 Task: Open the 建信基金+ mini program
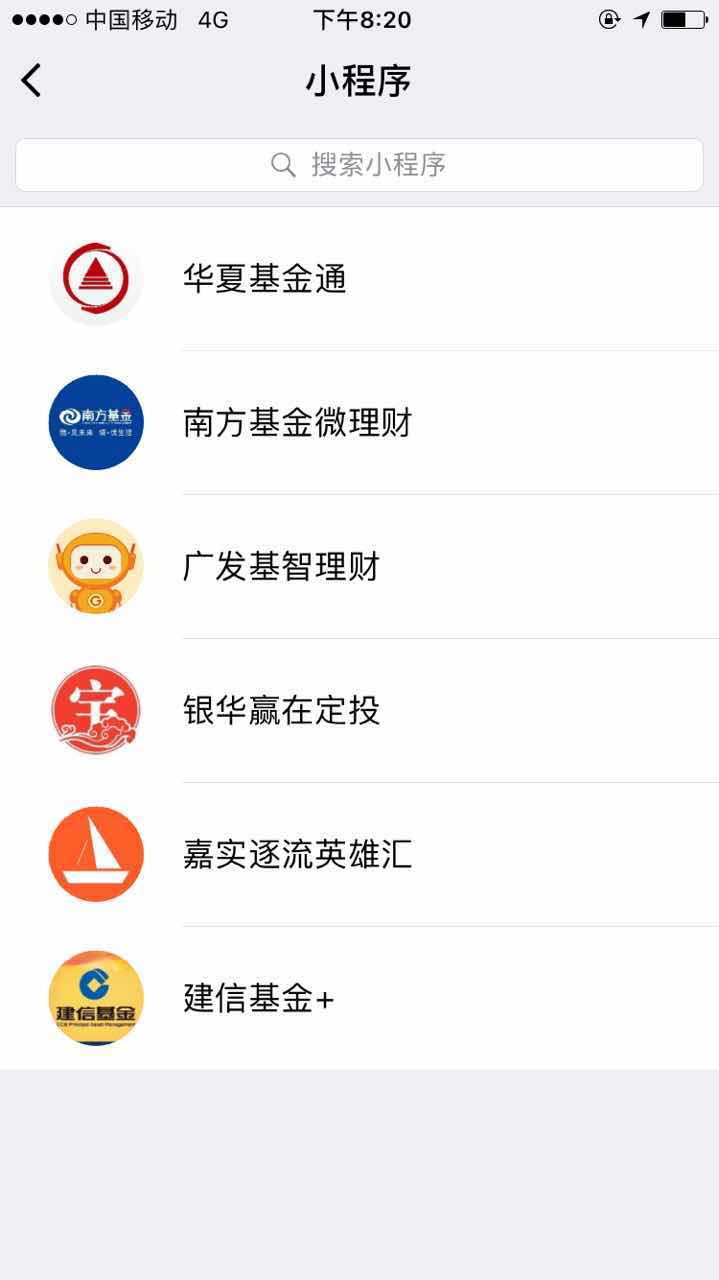click(x=258, y=998)
